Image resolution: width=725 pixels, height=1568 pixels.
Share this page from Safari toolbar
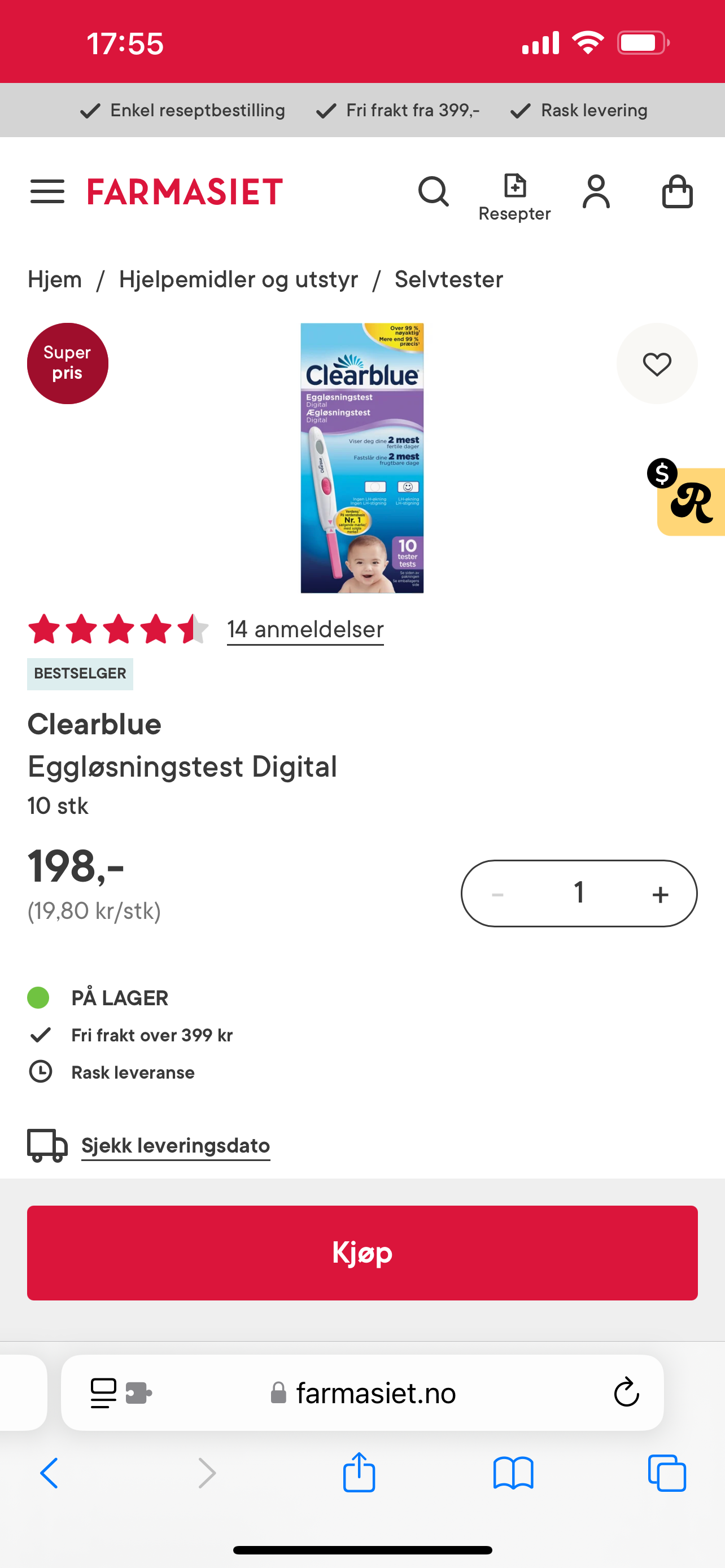(x=359, y=1473)
